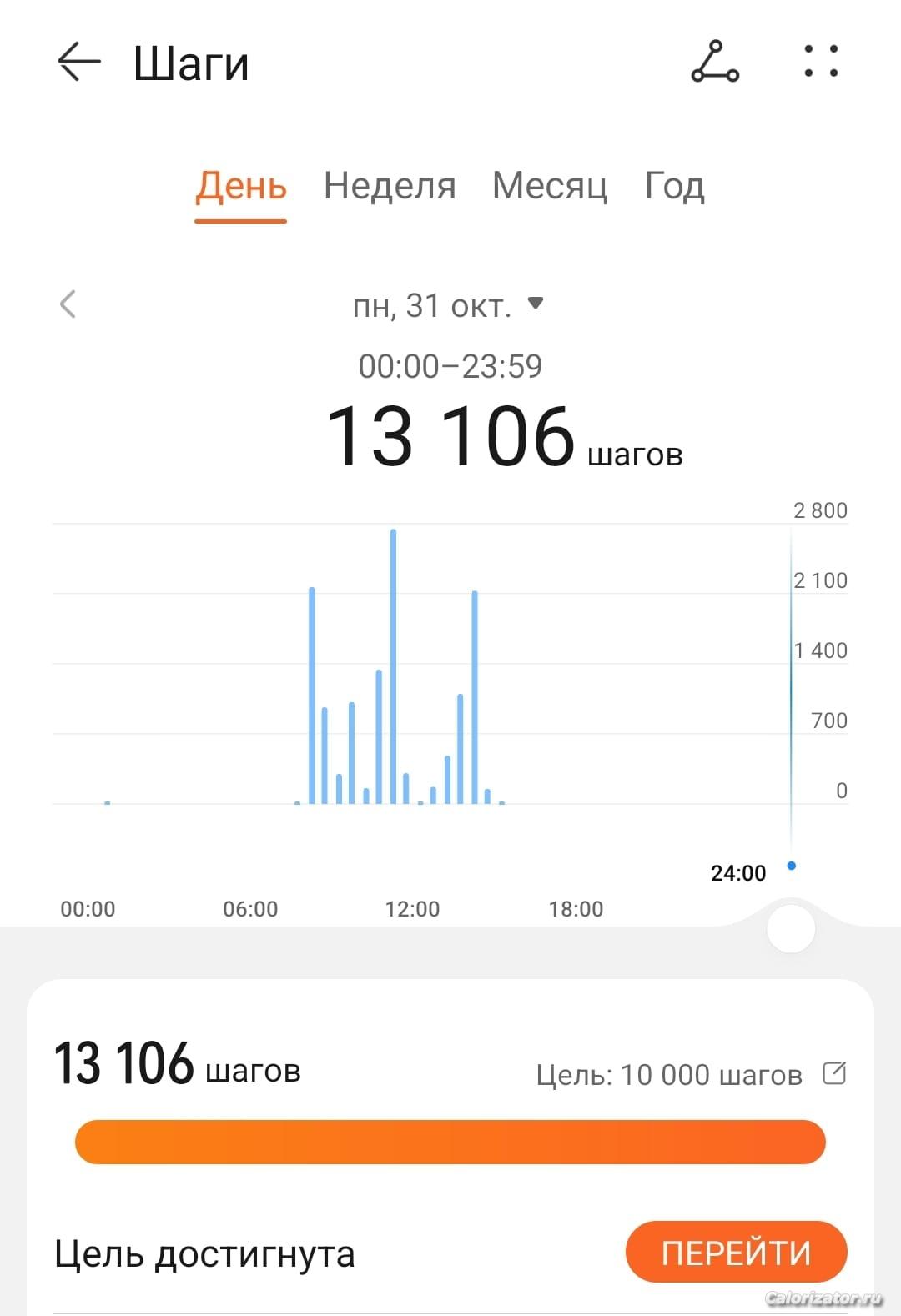Edit the 10 000 steps goal

tap(834, 1073)
